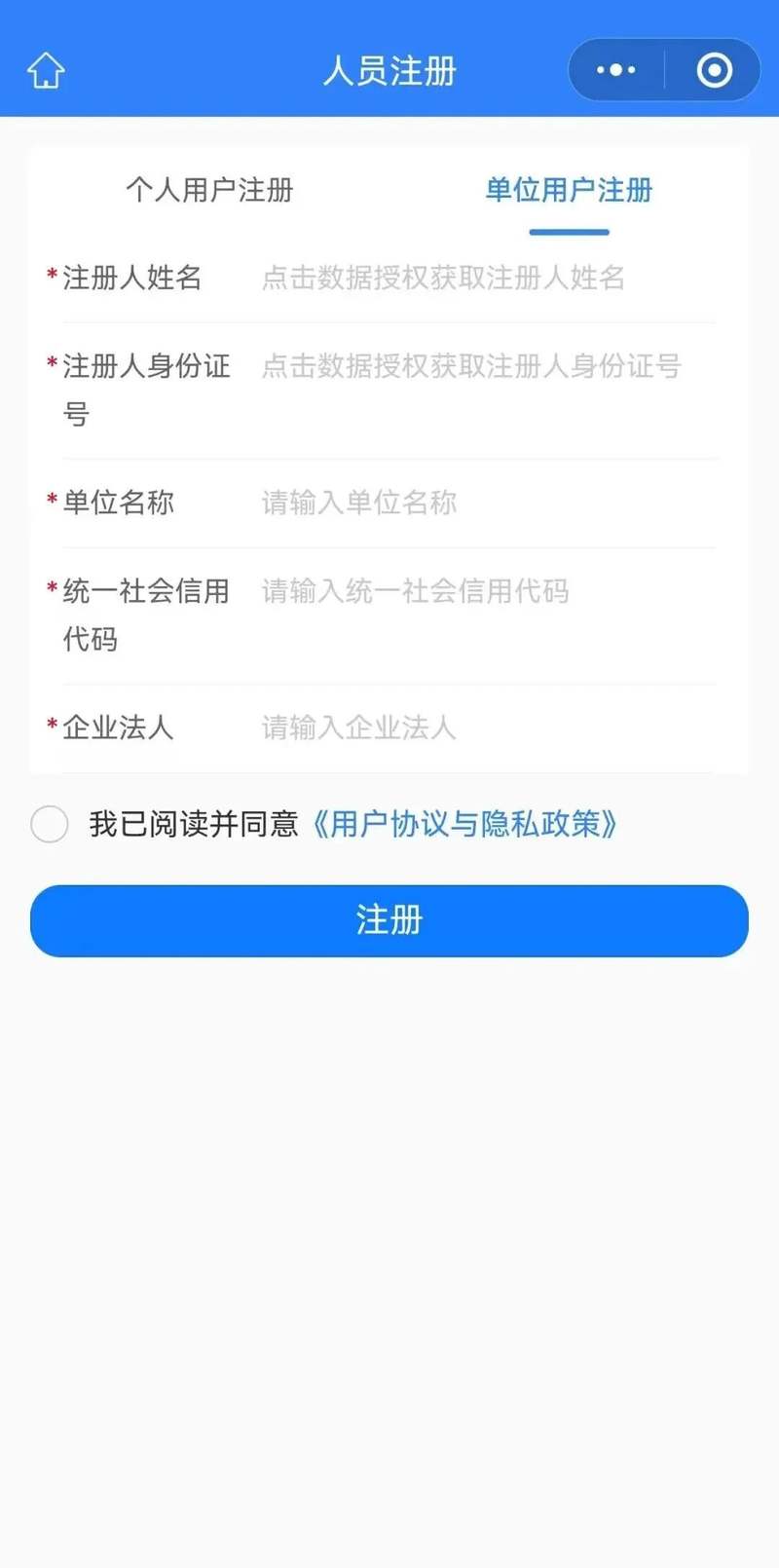Switch to 个人用户注册 tab

(209, 190)
